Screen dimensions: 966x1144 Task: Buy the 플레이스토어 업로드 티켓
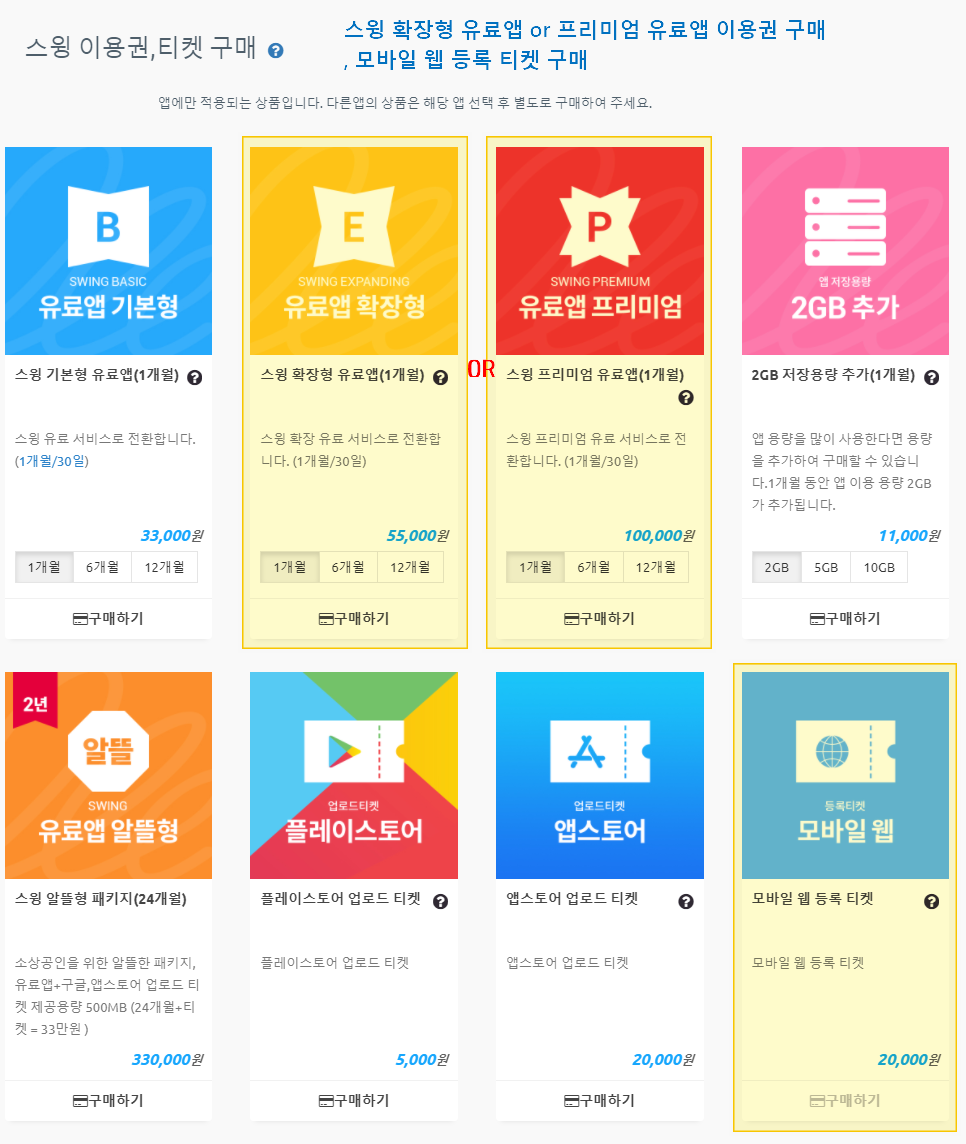pos(354,1101)
